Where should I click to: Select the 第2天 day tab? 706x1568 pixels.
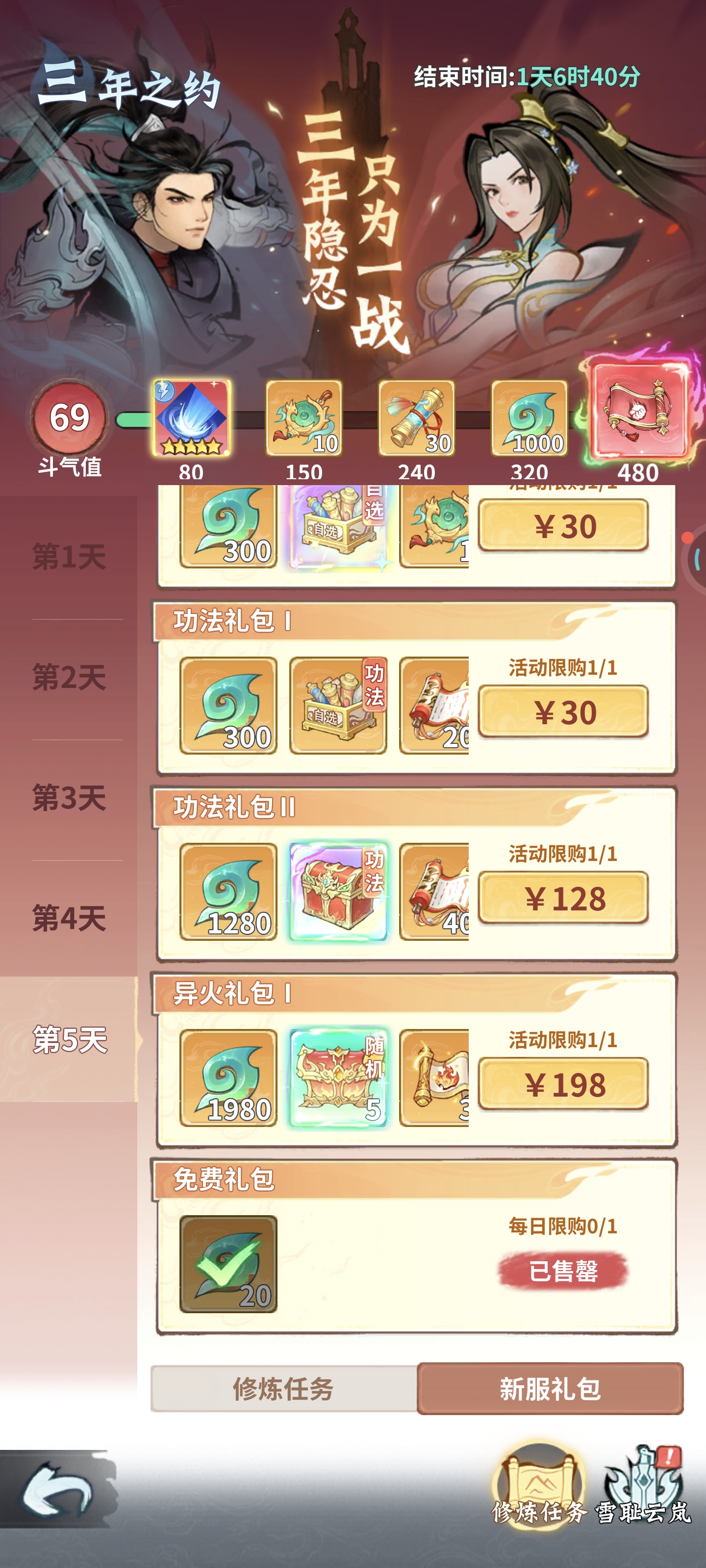pyautogui.click(x=69, y=678)
